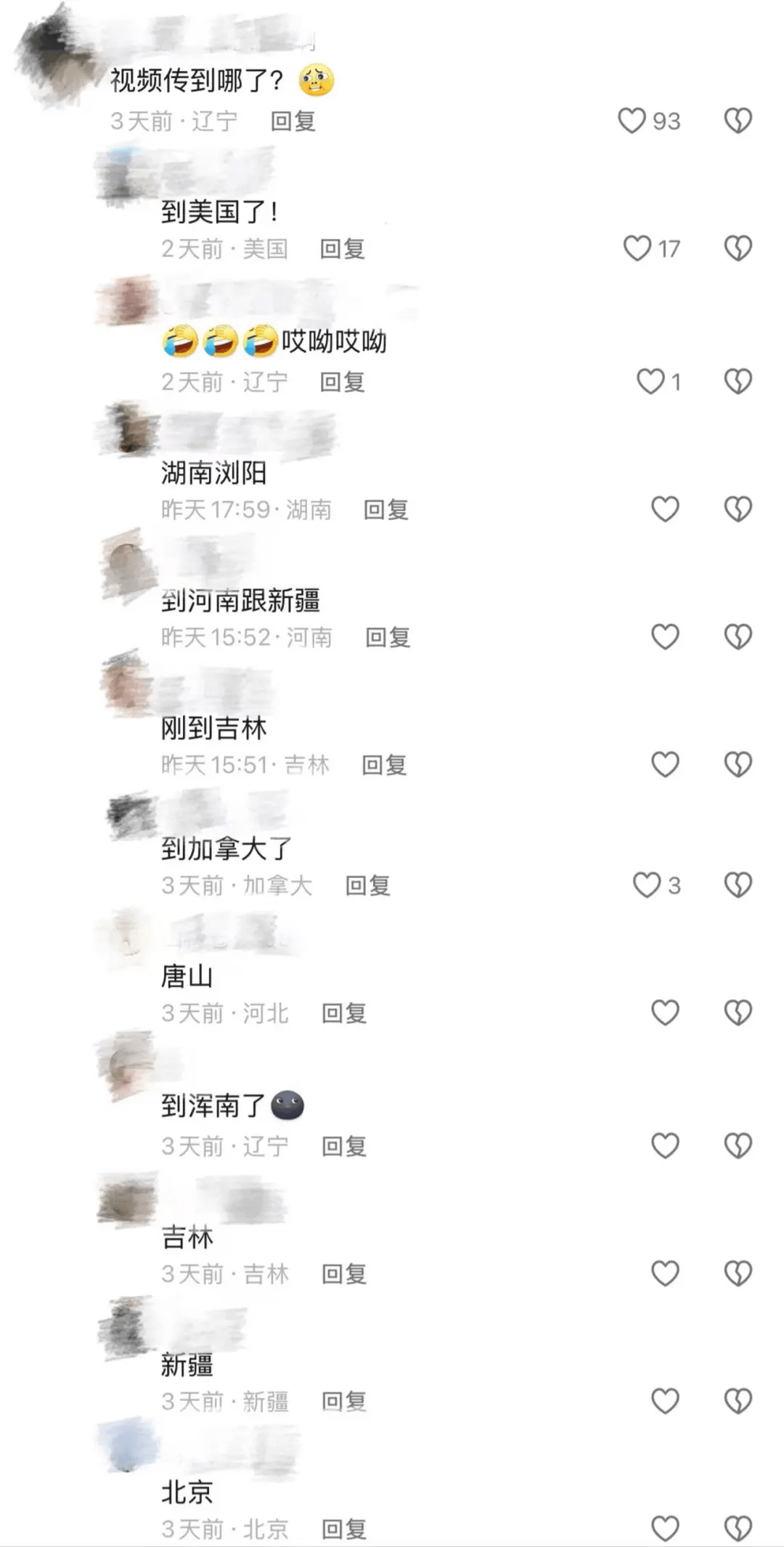Like the "湖南浏阳" comment
Image resolution: width=784 pixels, height=1547 pixels.
(665, 510)
